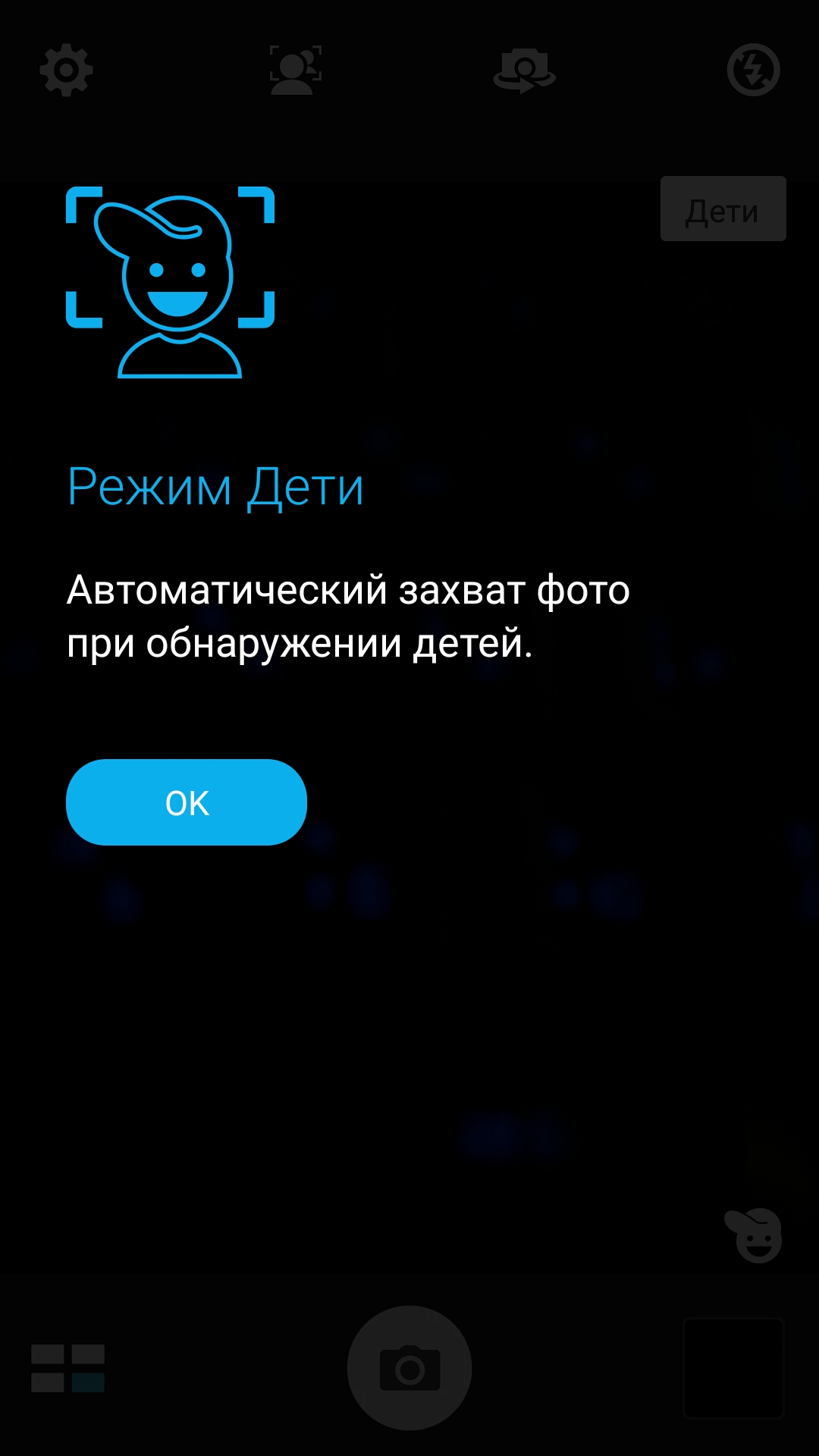The width and height of the screenshot is (819, 1456).
Task: Open camera settings gear
Action: [x=66, y=71]
